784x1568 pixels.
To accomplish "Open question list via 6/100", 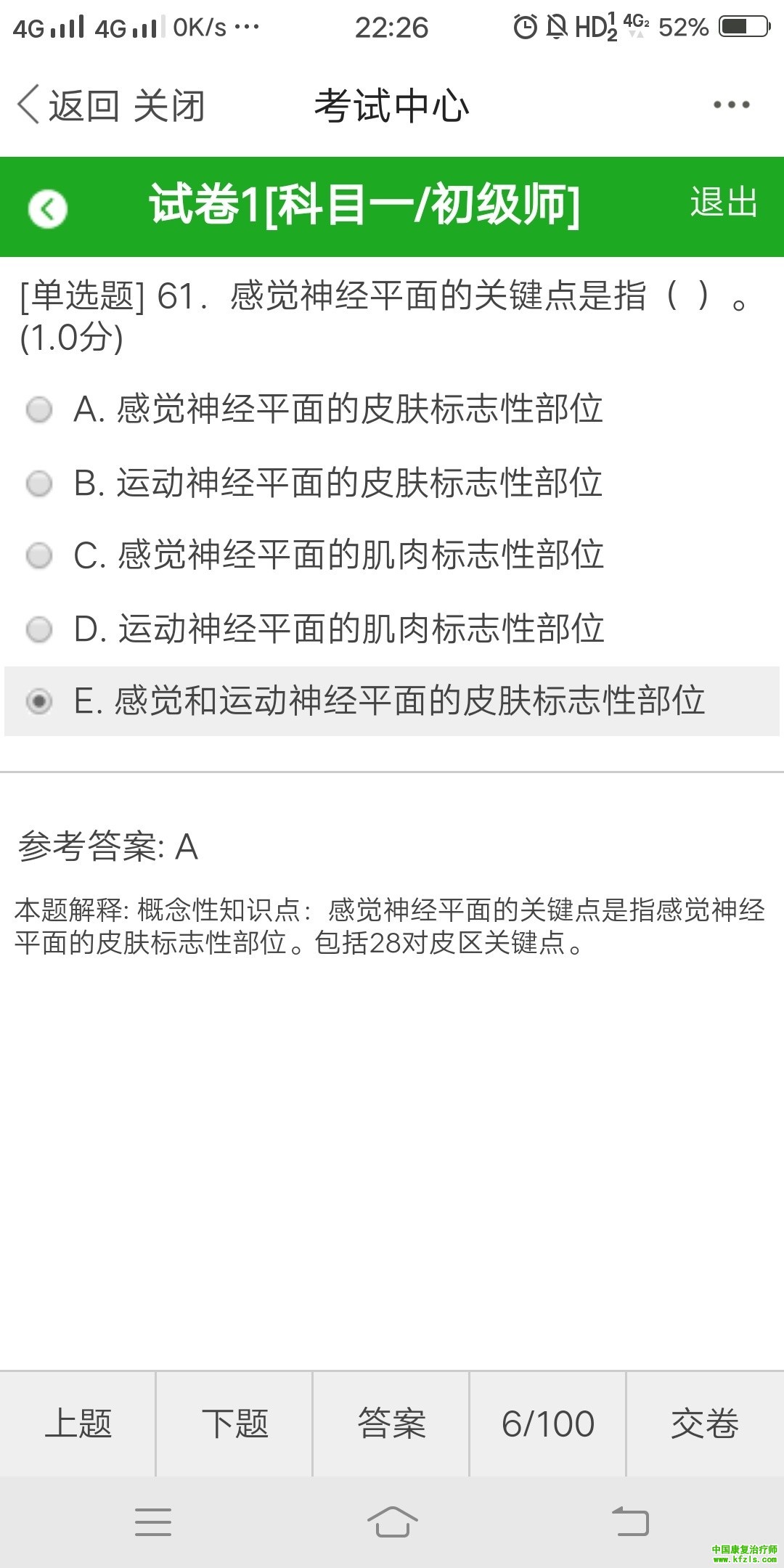I will coord(548,1424).
